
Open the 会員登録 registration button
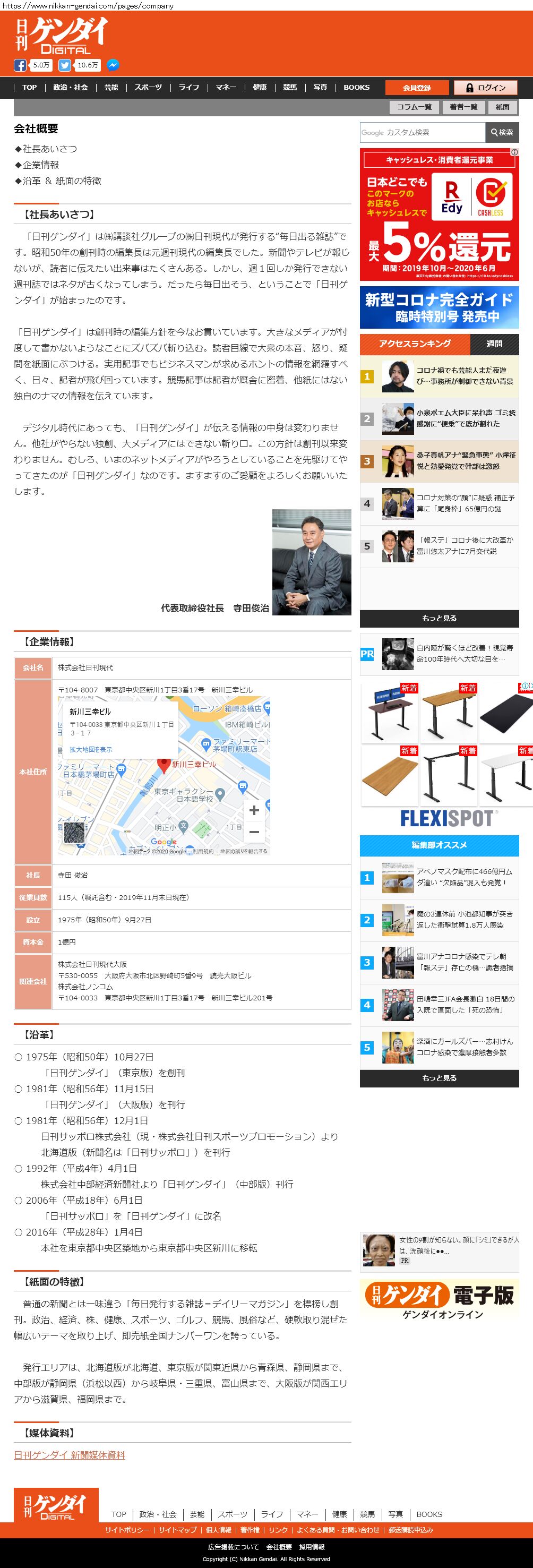point(417,88)
